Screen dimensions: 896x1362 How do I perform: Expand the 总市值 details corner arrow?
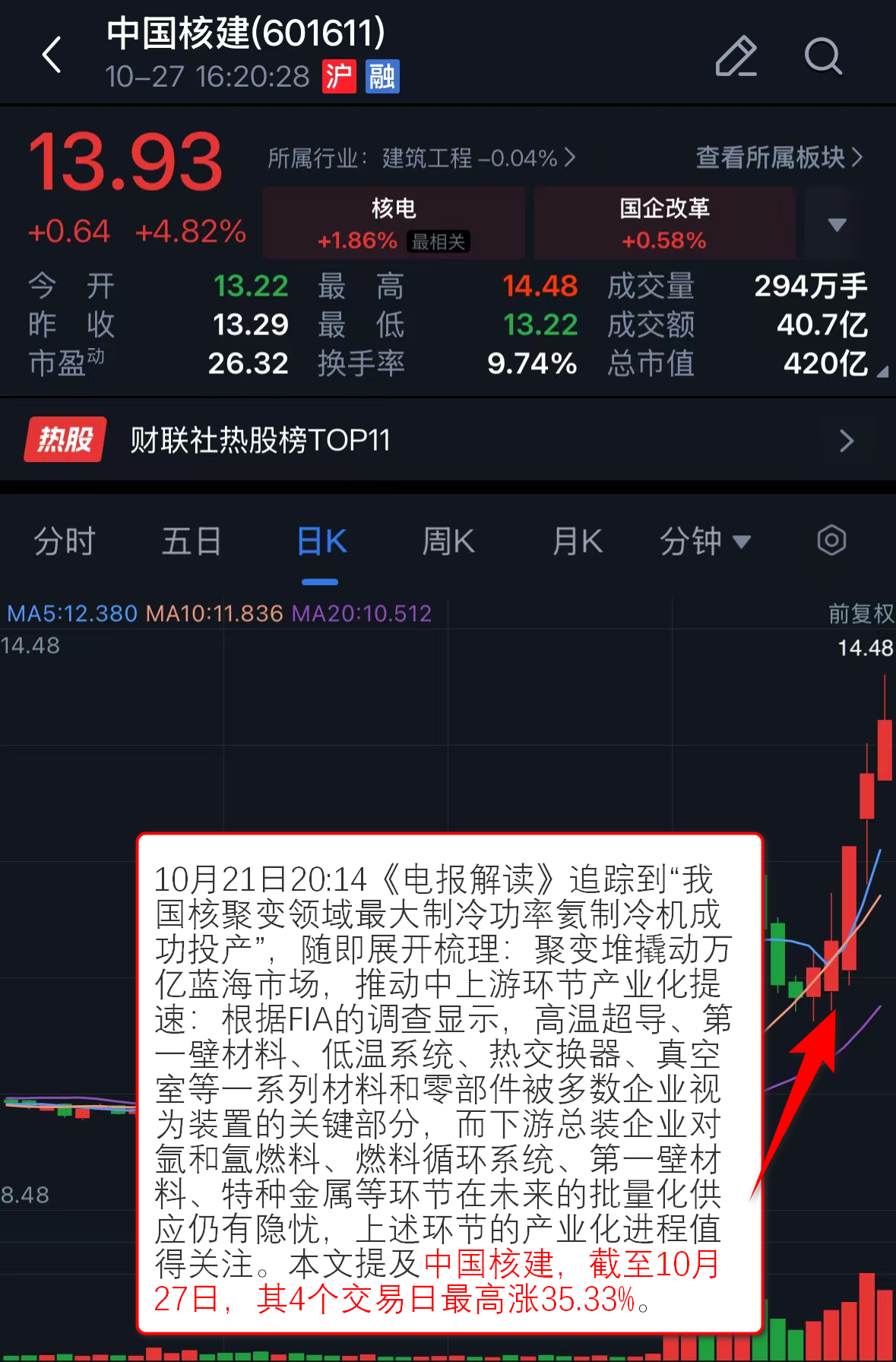[882, 372]
